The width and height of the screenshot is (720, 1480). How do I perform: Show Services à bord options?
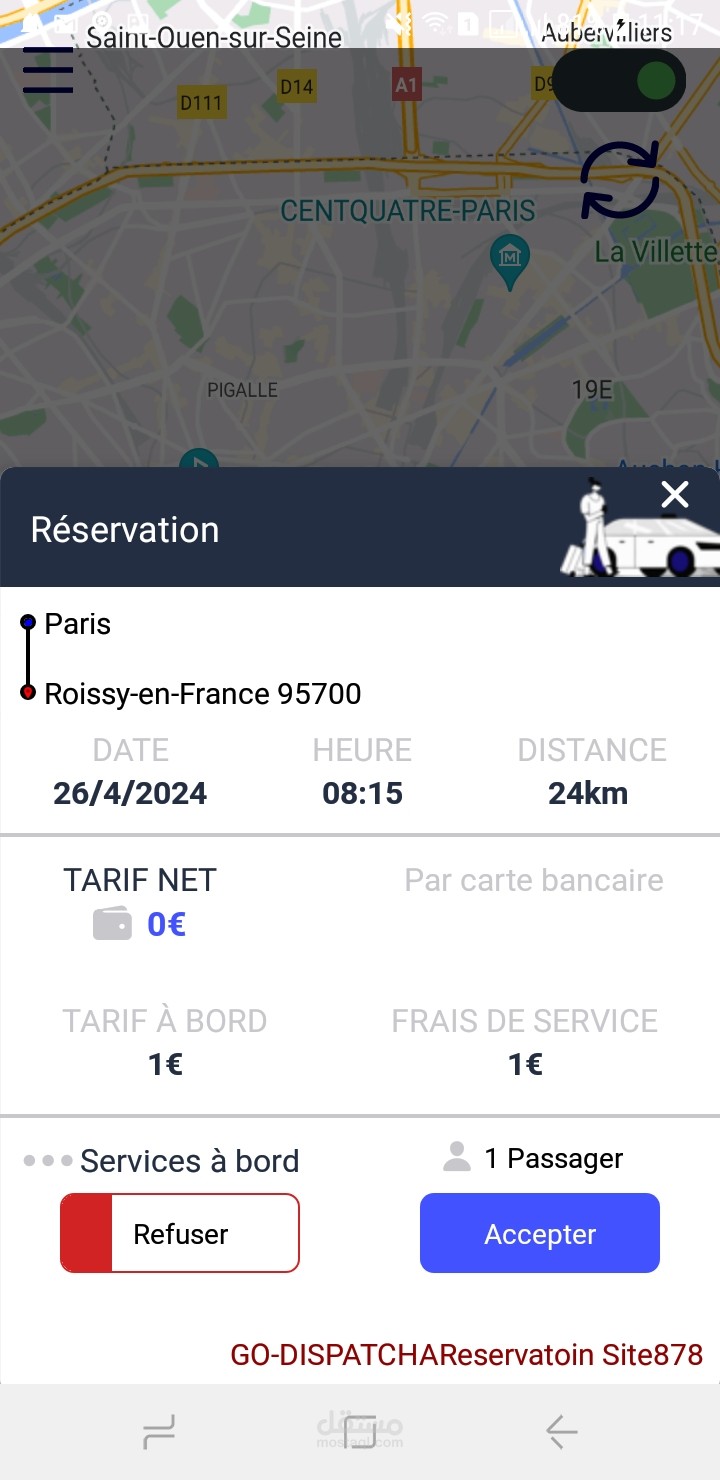point(162,1161)
